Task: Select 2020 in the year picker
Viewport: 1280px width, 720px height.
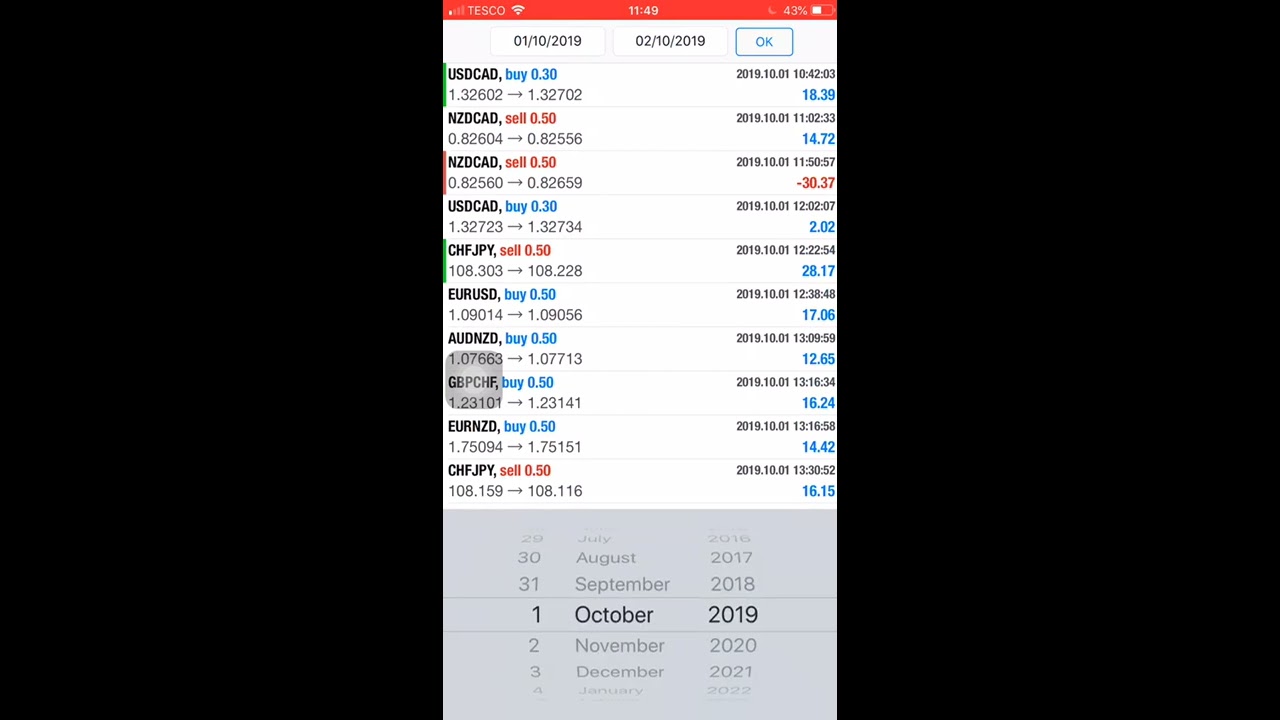Action: (x=732, y=646)
